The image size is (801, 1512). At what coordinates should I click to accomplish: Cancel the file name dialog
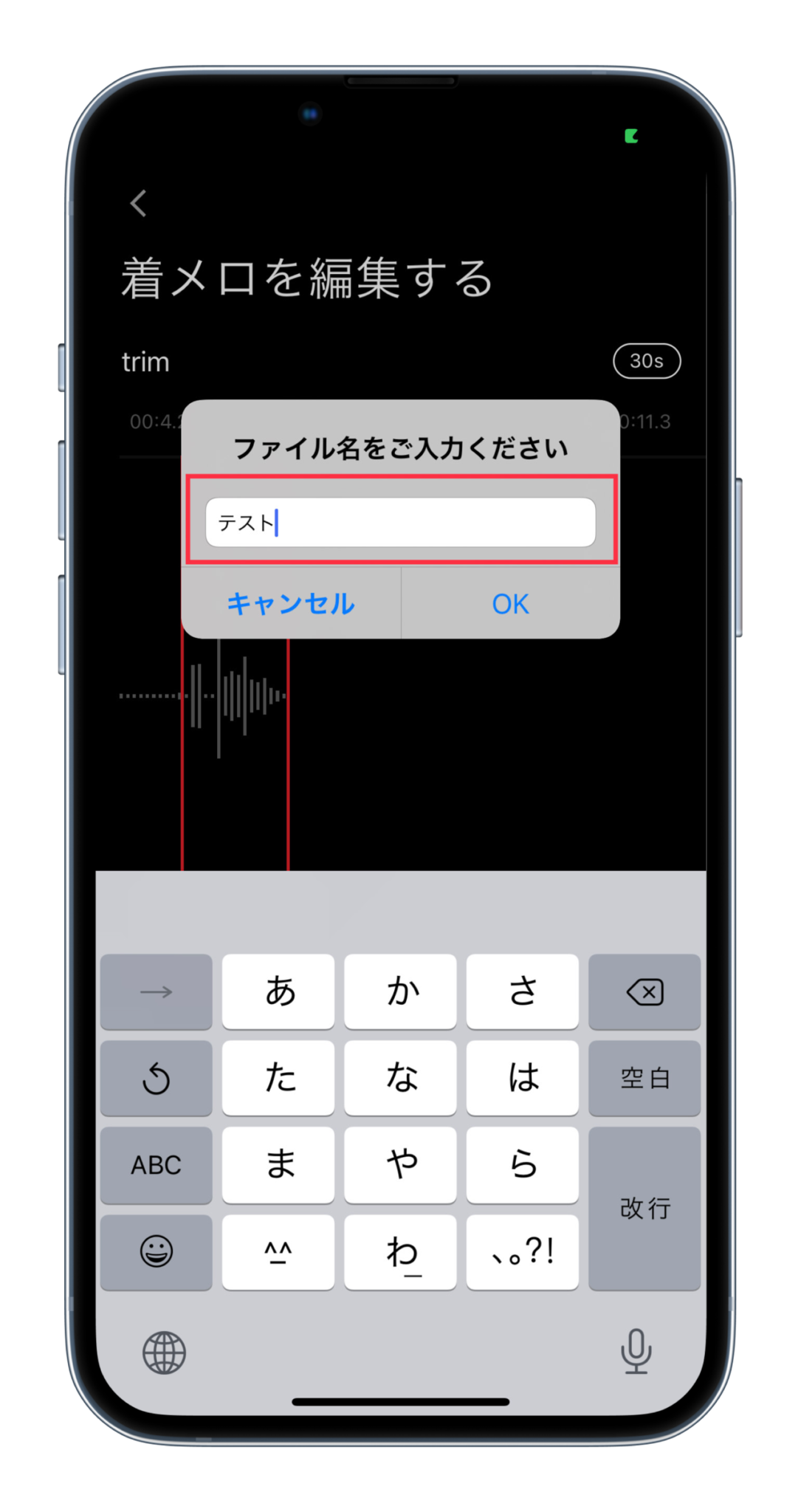(x=291, y=603)
